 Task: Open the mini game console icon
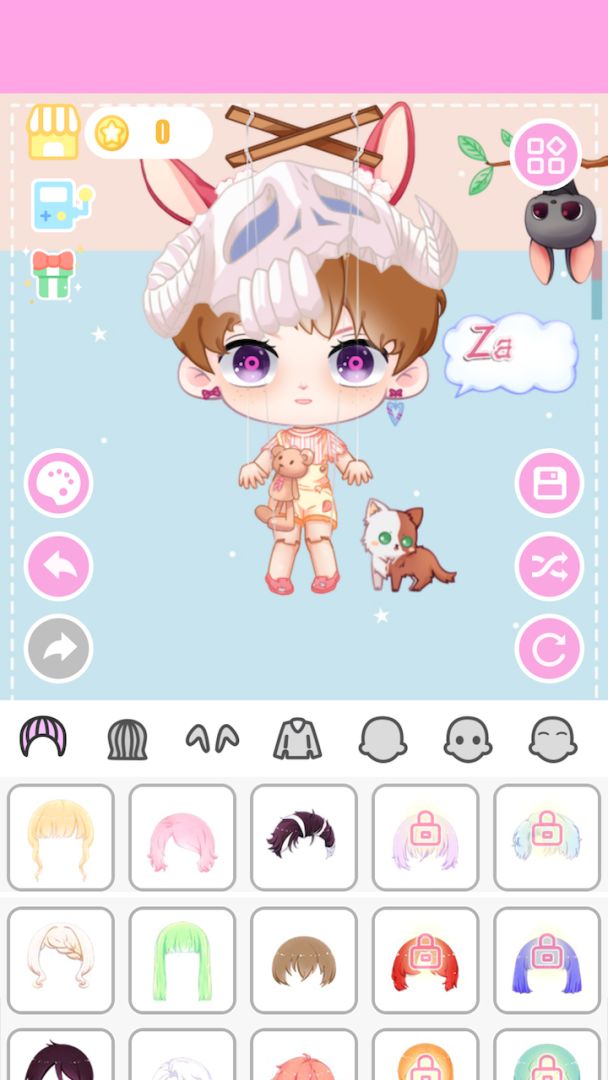(x=58, y=203)
